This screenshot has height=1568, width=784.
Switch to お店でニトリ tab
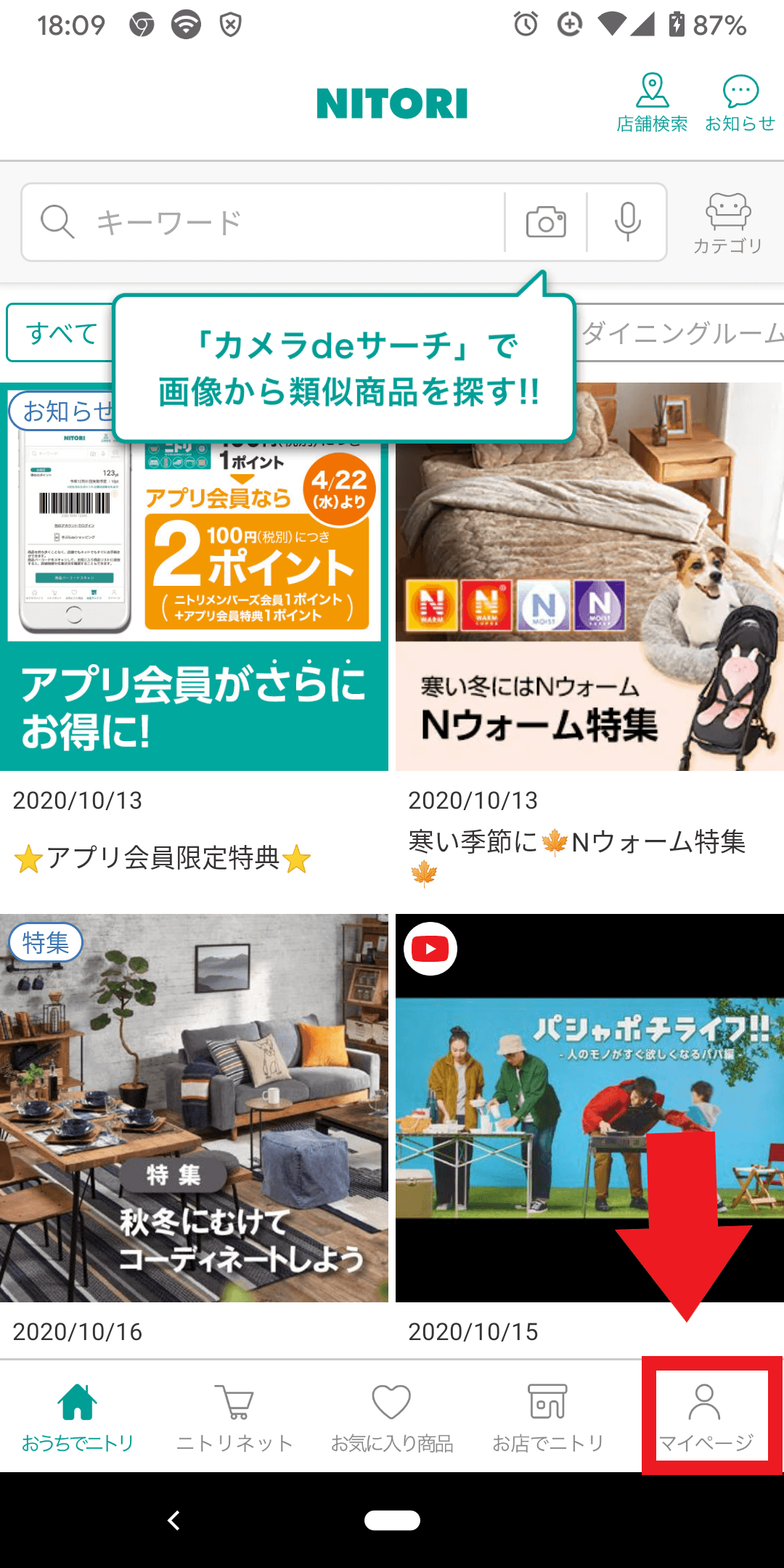(548, 1417)
